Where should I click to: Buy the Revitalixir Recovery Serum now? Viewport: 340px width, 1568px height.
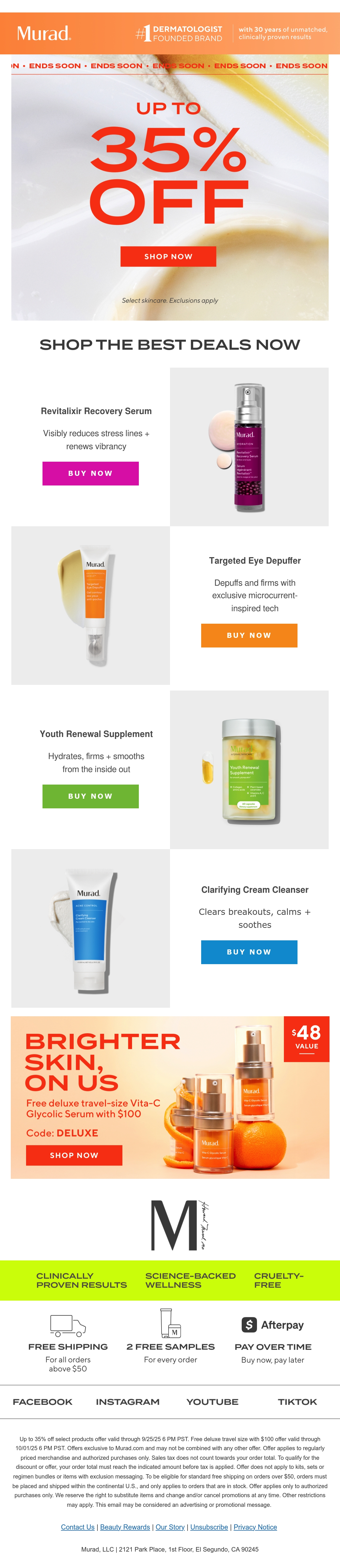(x=90, y=473)
